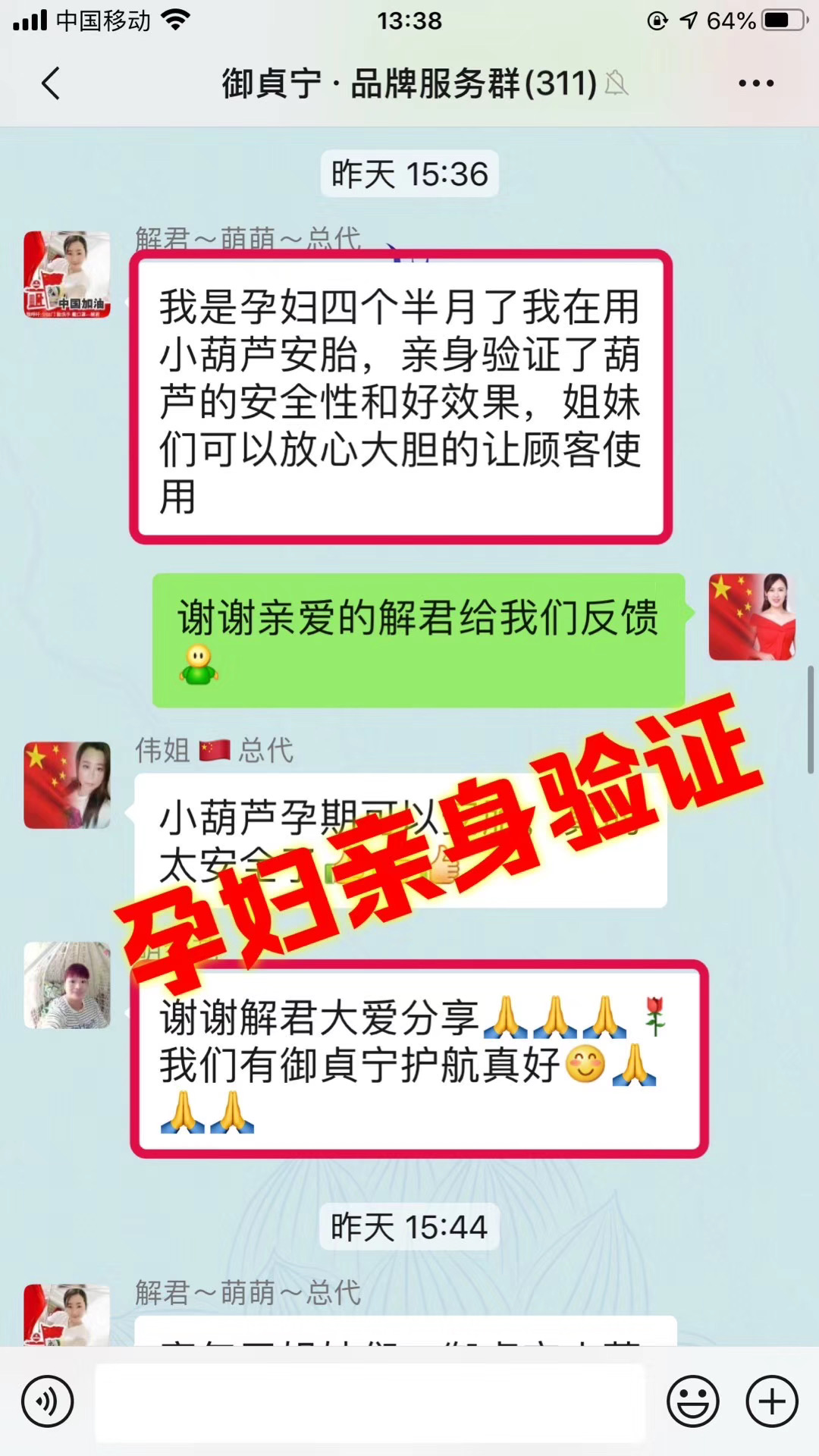Open 解君～萌萌～总代's avatar by pregnancy message

click(x=67, y=274)
